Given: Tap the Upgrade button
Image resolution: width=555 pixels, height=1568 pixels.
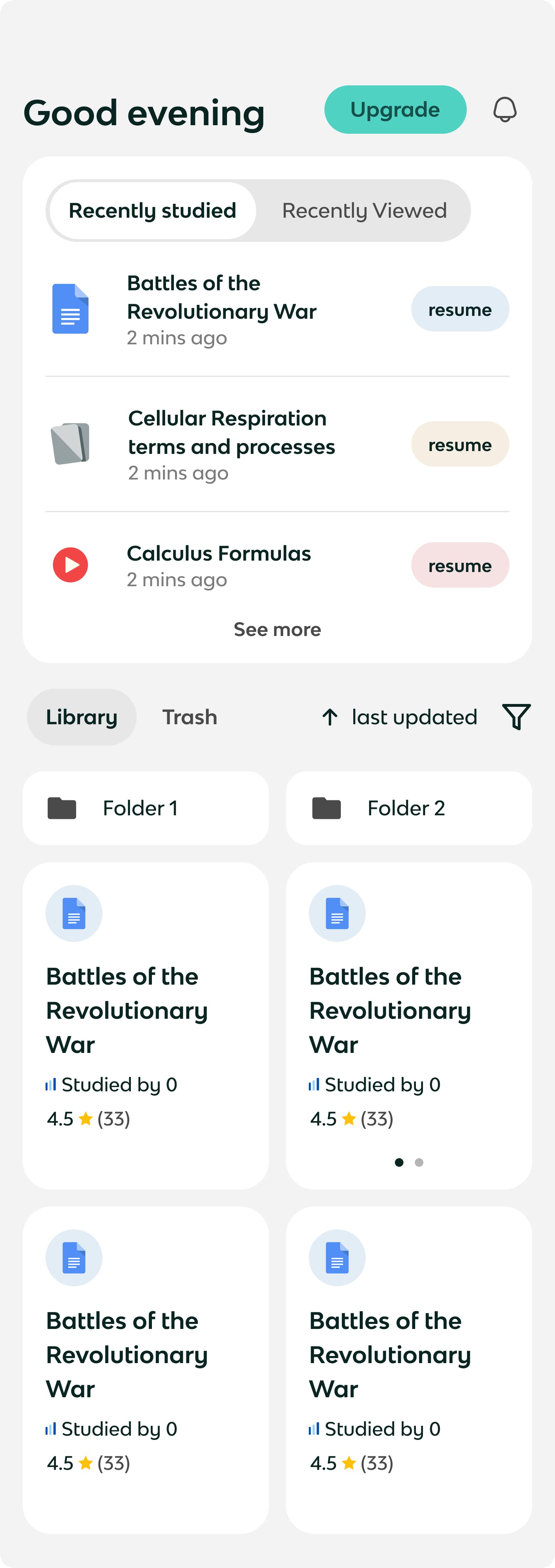Looking at the screenshot, I should (395, 110).
